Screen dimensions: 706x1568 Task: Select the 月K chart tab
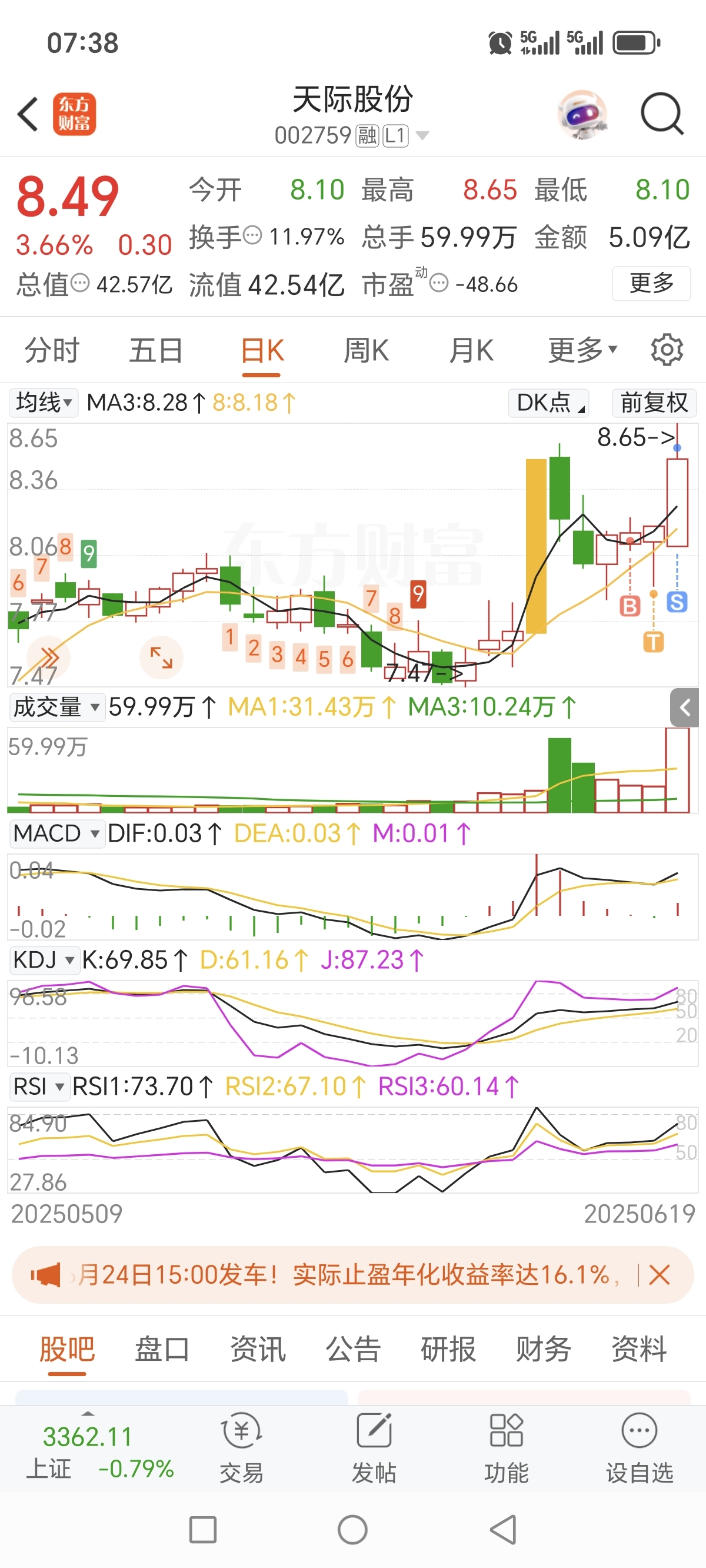(471, 351)
